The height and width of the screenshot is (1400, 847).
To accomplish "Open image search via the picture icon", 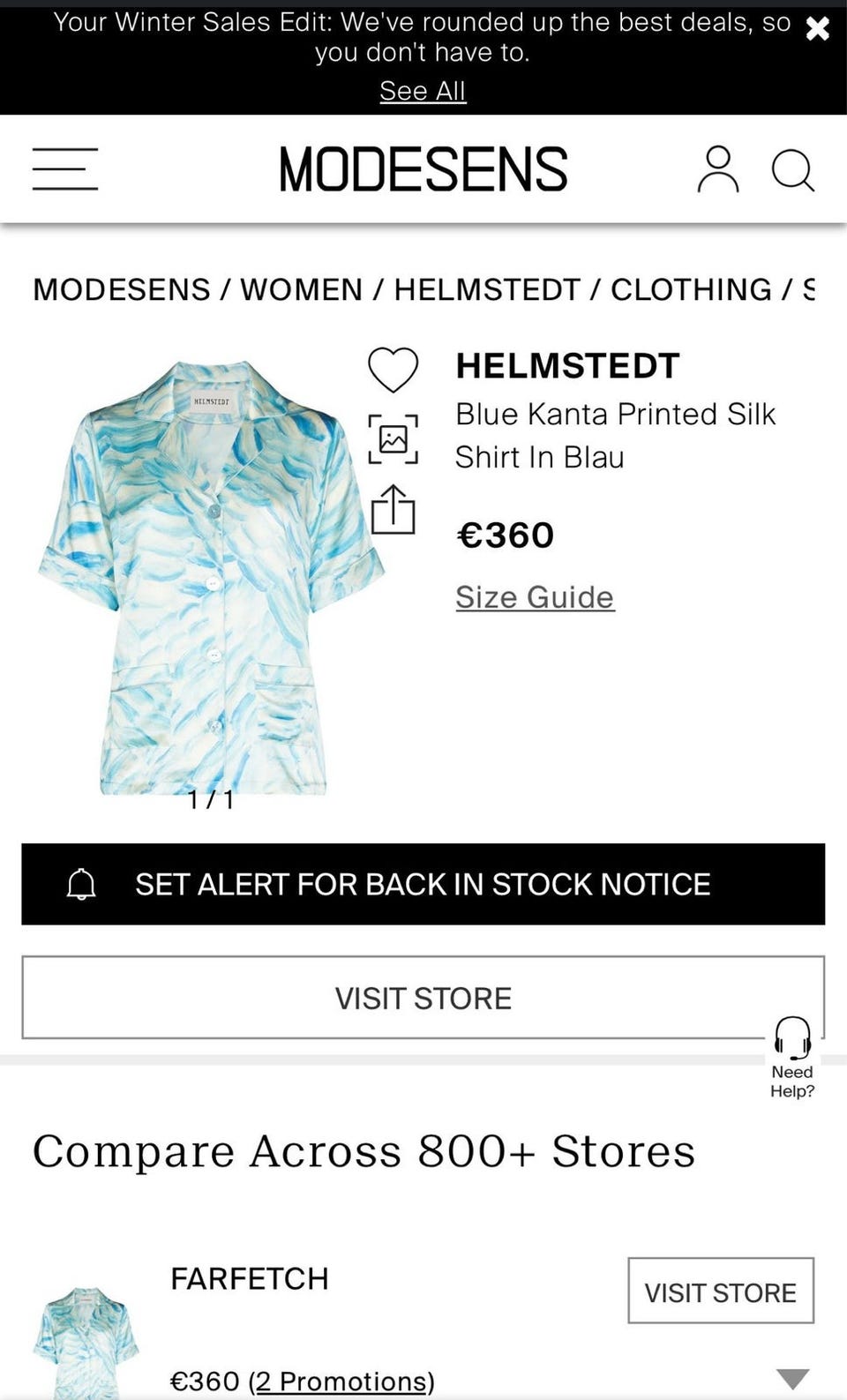I will (394, 438).
